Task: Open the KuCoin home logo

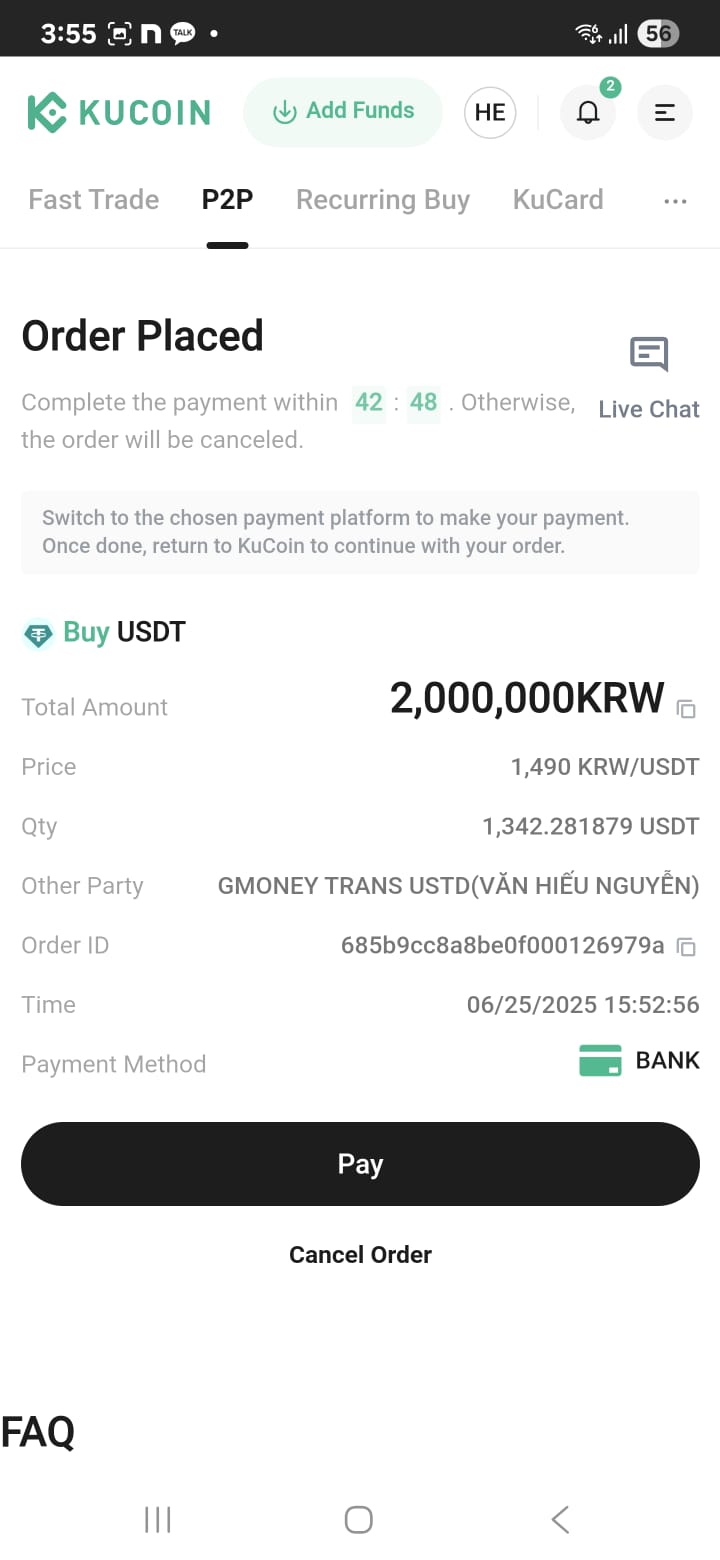Action: 119,112
